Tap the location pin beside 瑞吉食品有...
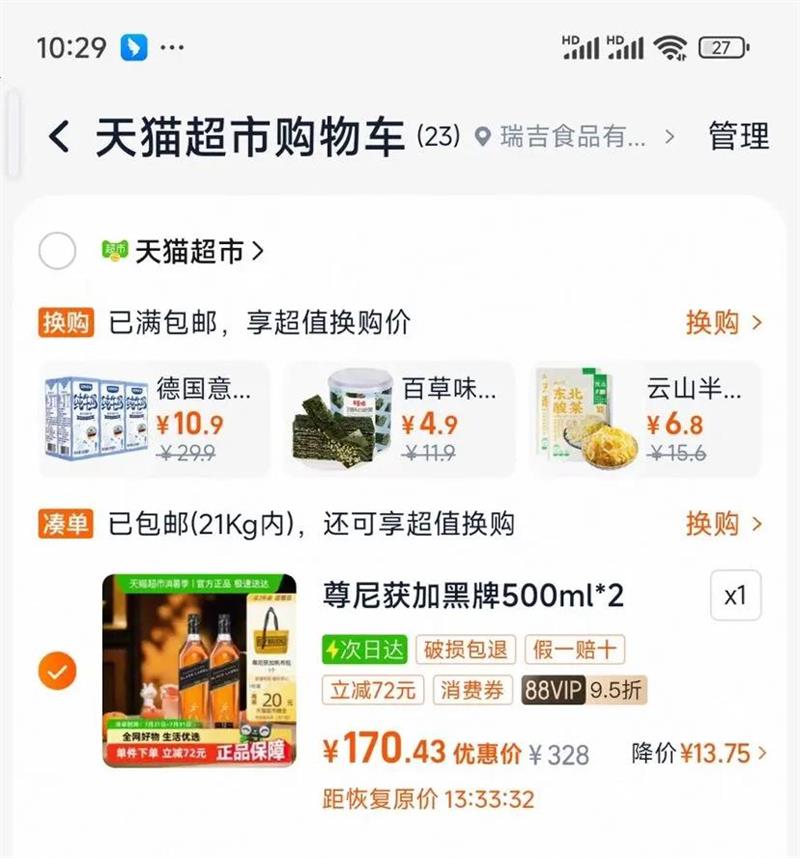 click(483, 137)
